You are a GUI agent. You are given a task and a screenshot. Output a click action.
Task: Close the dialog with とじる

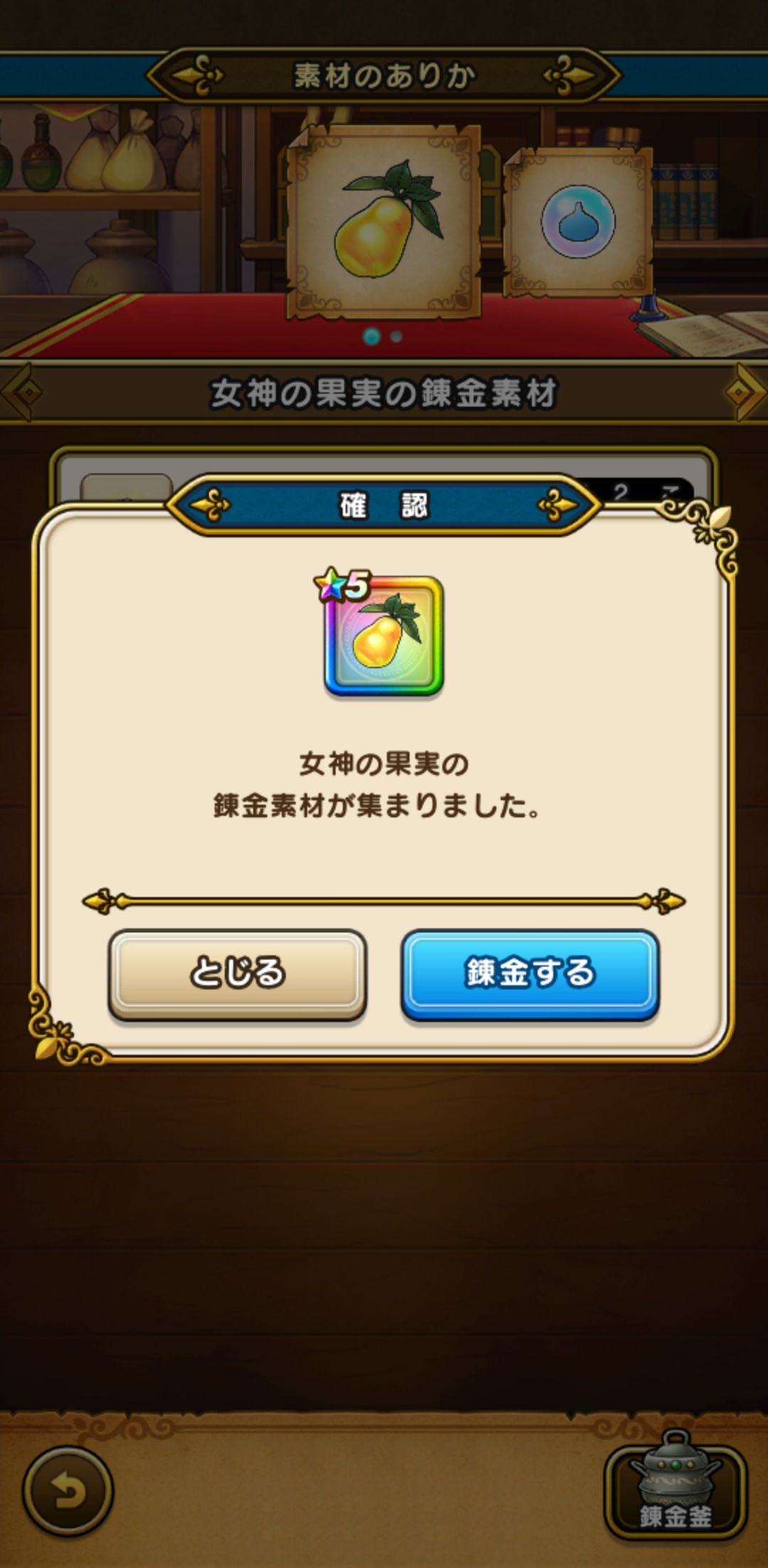(237, 974)
